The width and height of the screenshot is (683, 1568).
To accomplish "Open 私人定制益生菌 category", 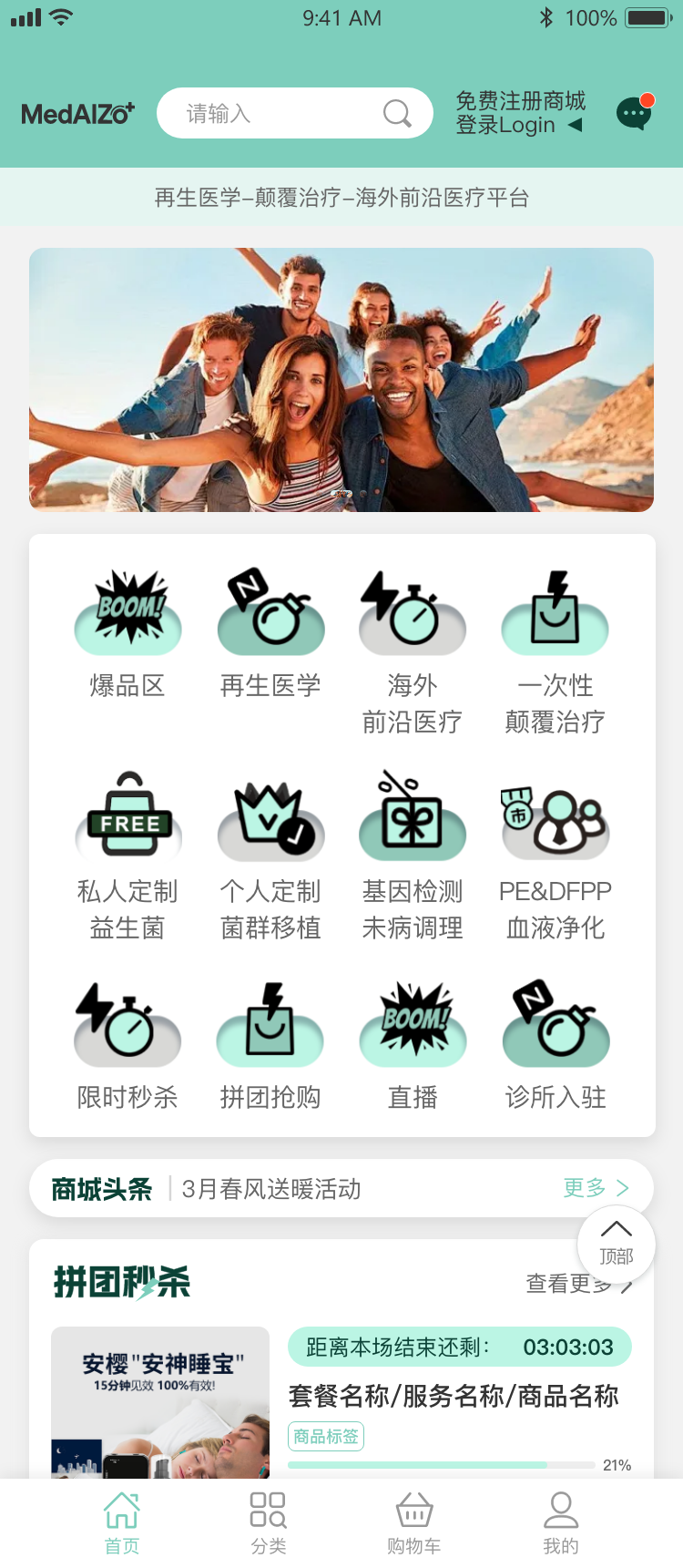I will (127, 857).
